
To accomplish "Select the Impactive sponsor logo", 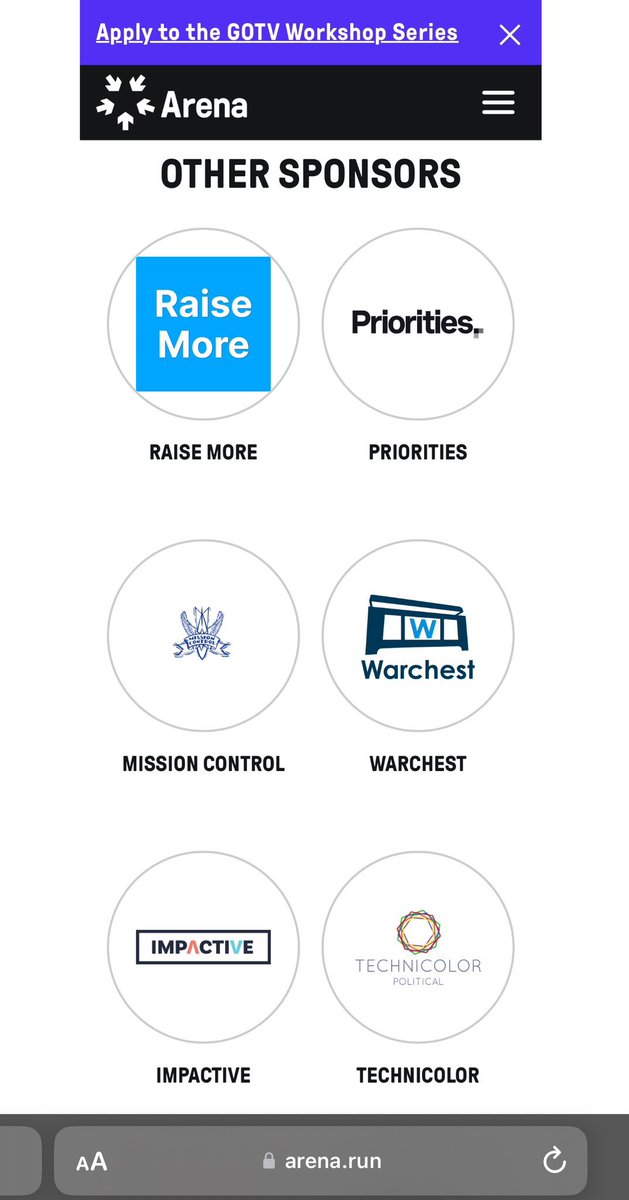I will (x=203, y=947).
